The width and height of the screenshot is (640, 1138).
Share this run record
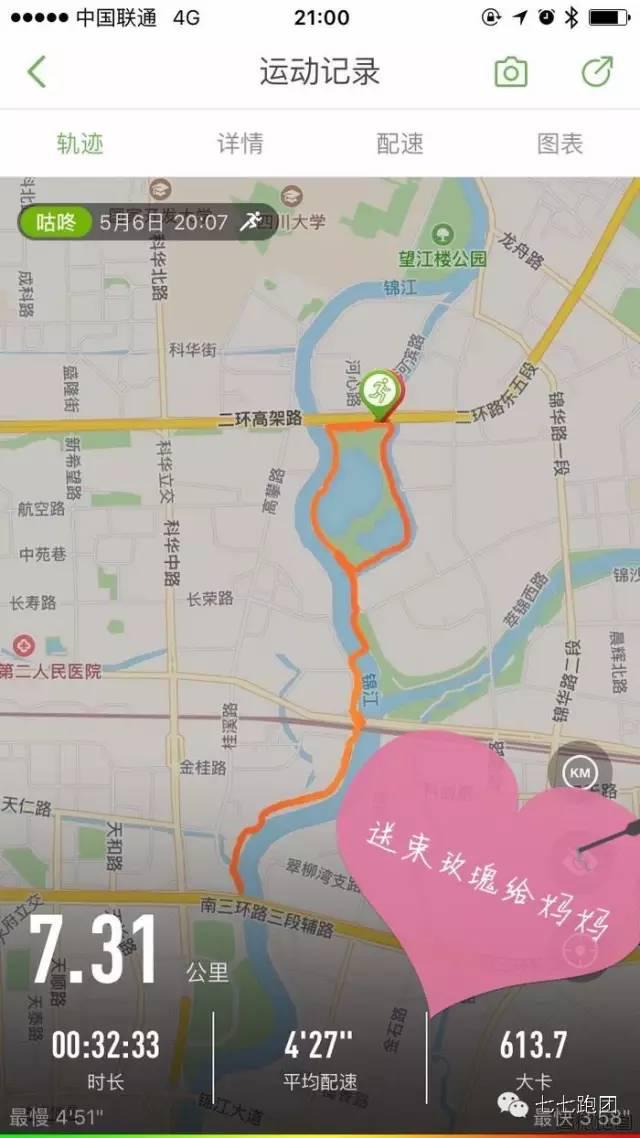[598, 72]
